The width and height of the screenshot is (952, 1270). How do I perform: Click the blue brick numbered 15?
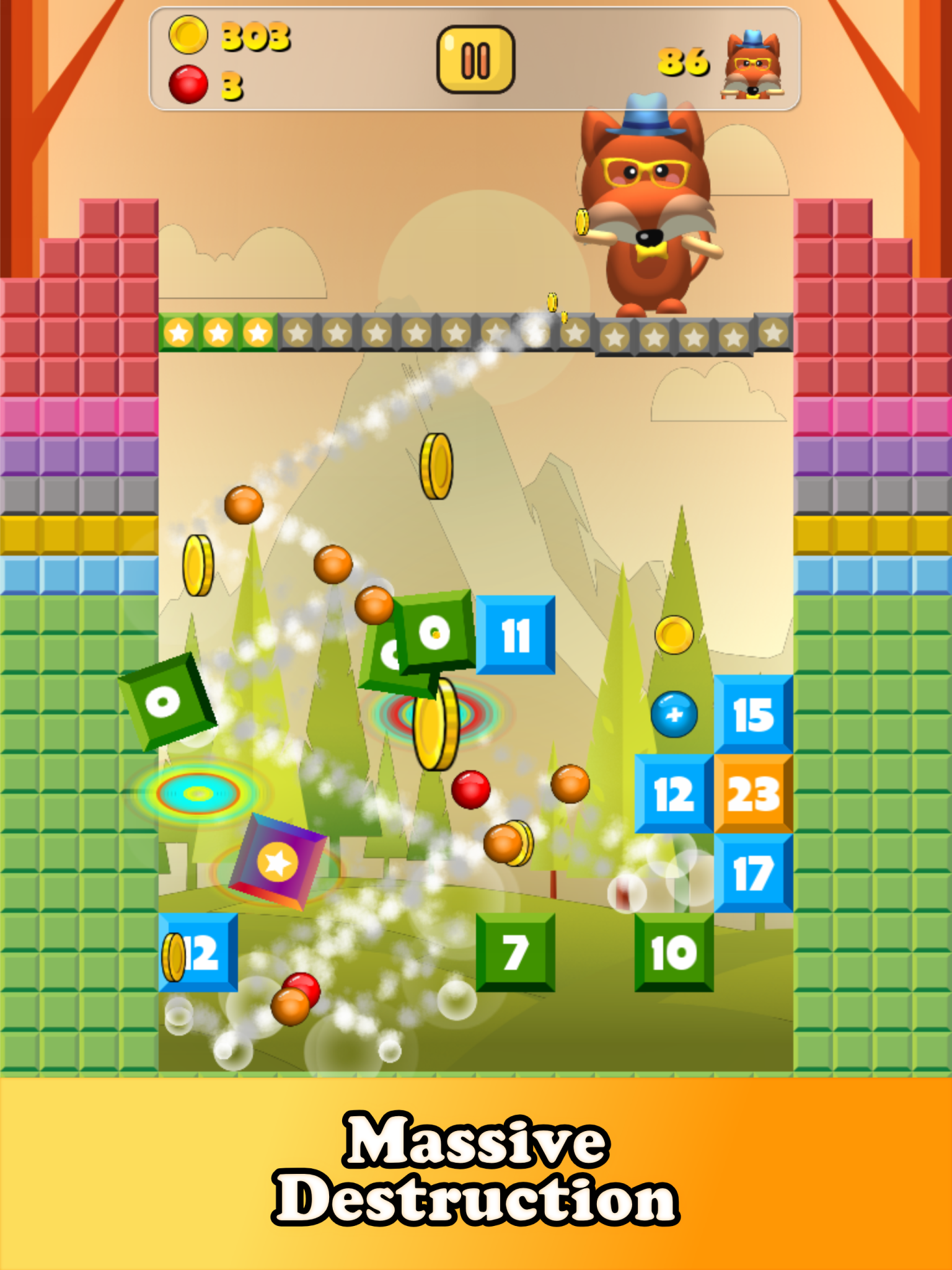tap(750, 716)
